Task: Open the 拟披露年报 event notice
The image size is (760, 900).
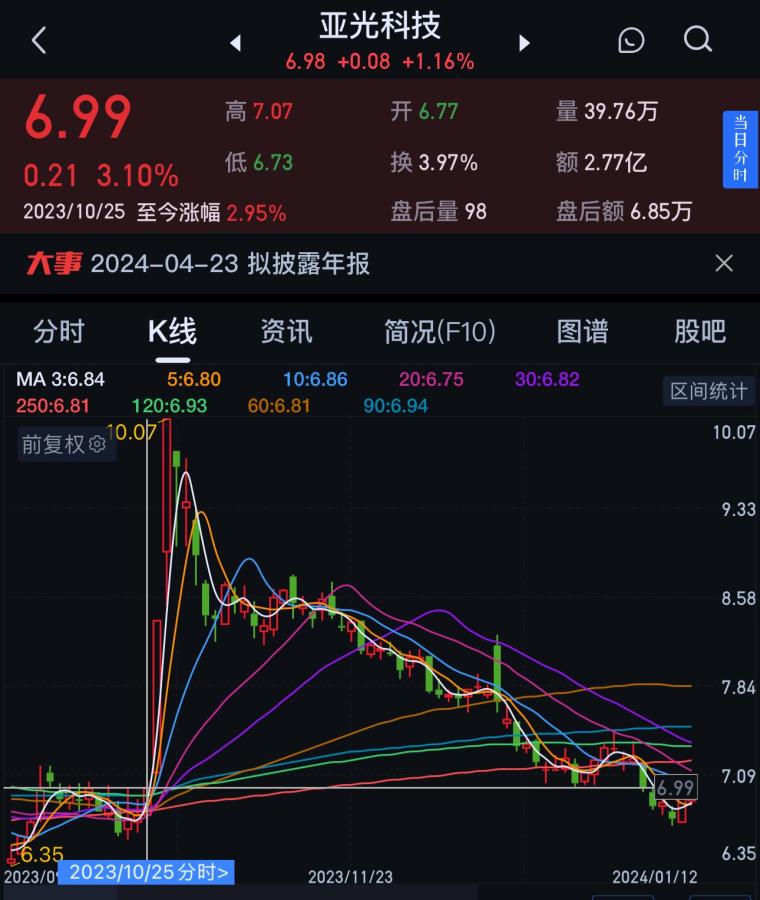Action: click(x=230, y=263)
